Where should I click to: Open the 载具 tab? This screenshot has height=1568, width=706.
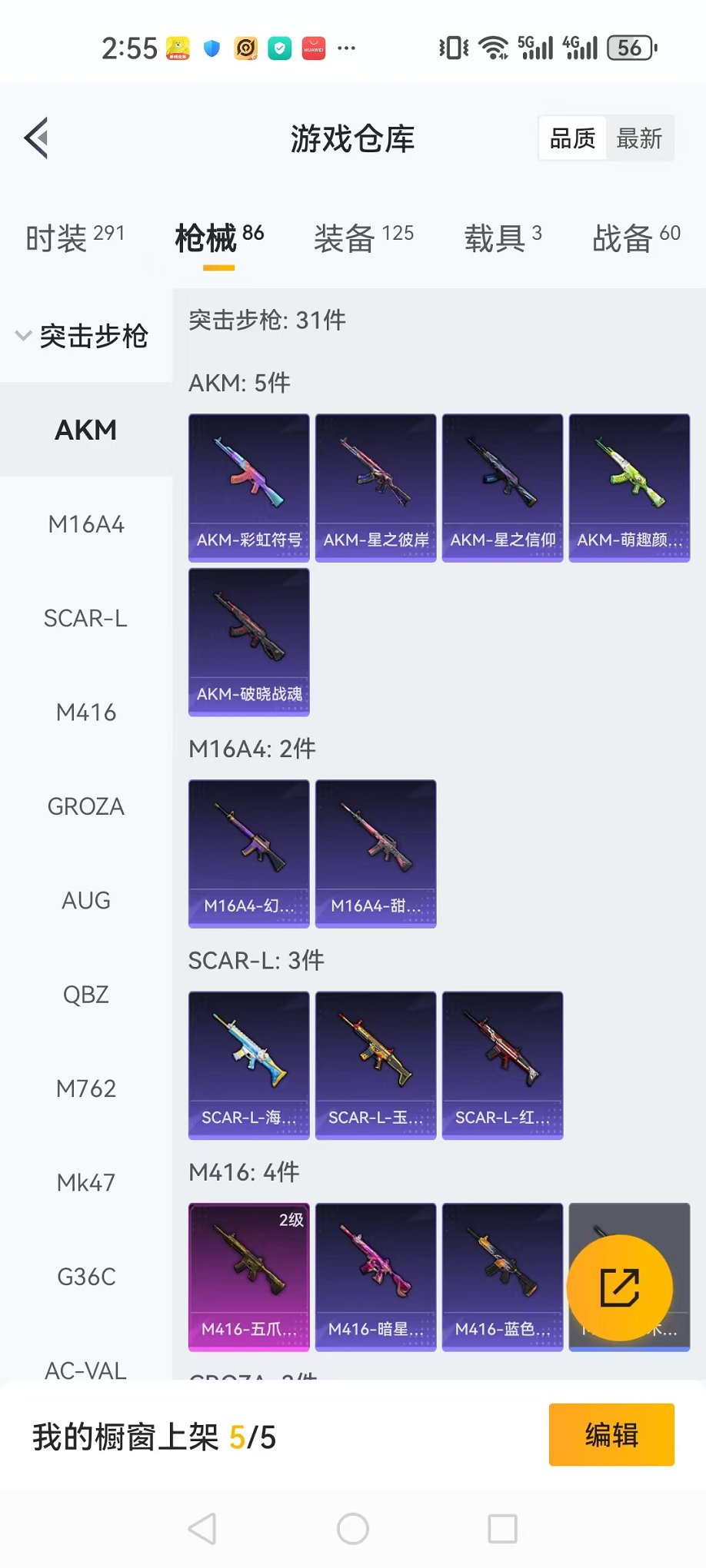[x=502, y=238]
